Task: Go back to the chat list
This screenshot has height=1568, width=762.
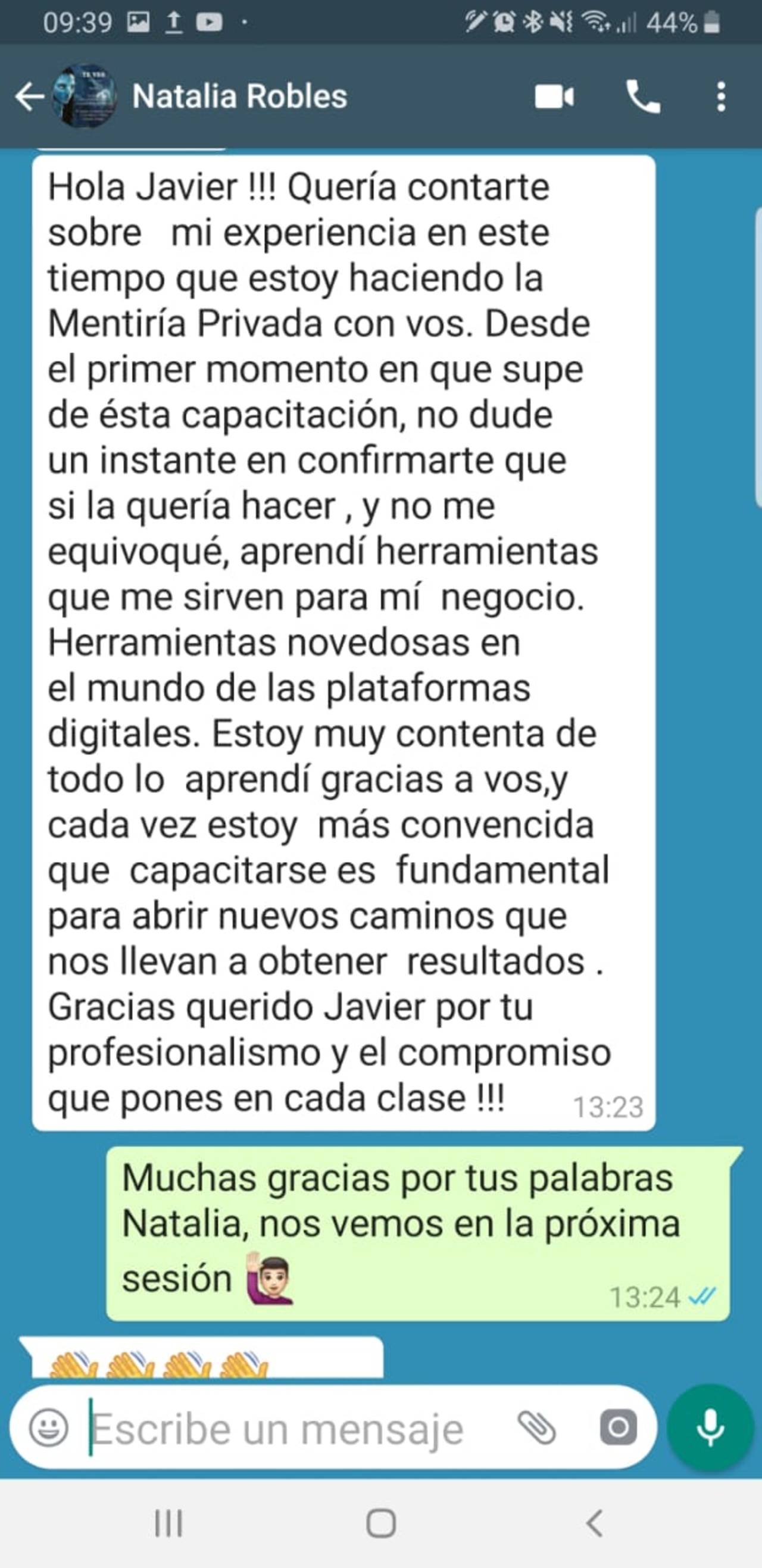Action: tap(29, 97)
